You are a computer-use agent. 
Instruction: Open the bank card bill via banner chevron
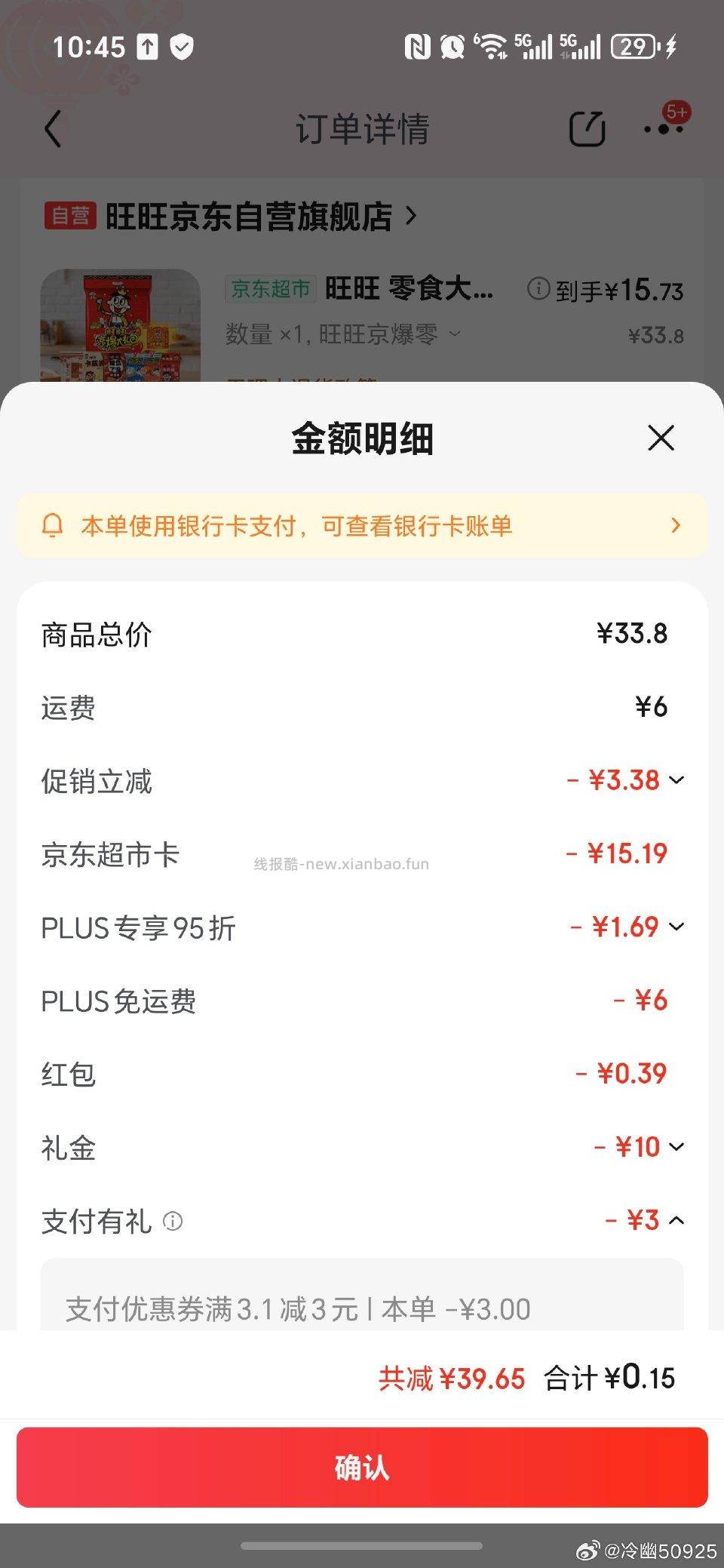click(675, 525)
